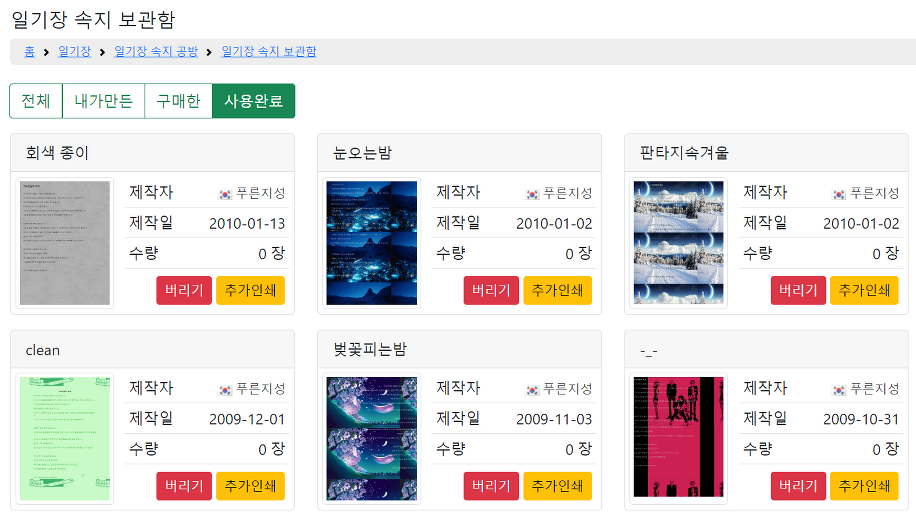Select the 사용완료 tab

[x=253, y=101]
